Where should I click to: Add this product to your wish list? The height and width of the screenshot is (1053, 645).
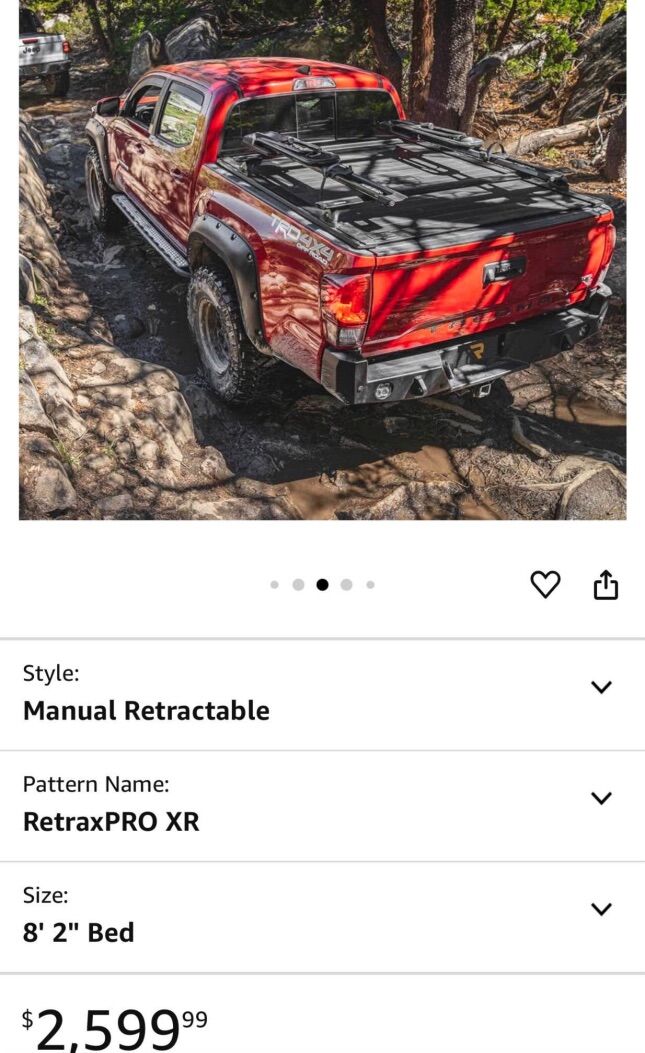[x=545, y=584]
